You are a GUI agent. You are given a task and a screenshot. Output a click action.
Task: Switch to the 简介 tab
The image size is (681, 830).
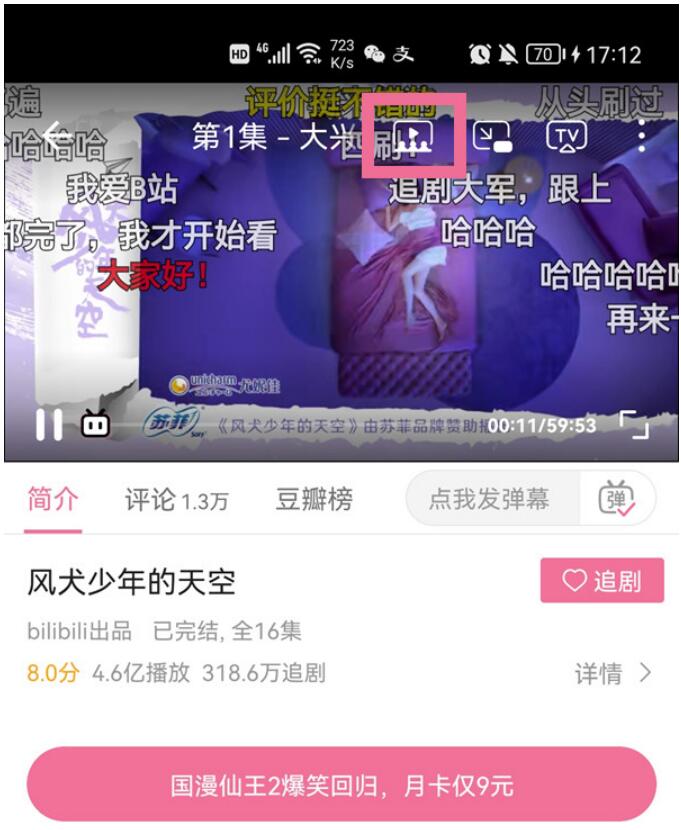point(53,499)
